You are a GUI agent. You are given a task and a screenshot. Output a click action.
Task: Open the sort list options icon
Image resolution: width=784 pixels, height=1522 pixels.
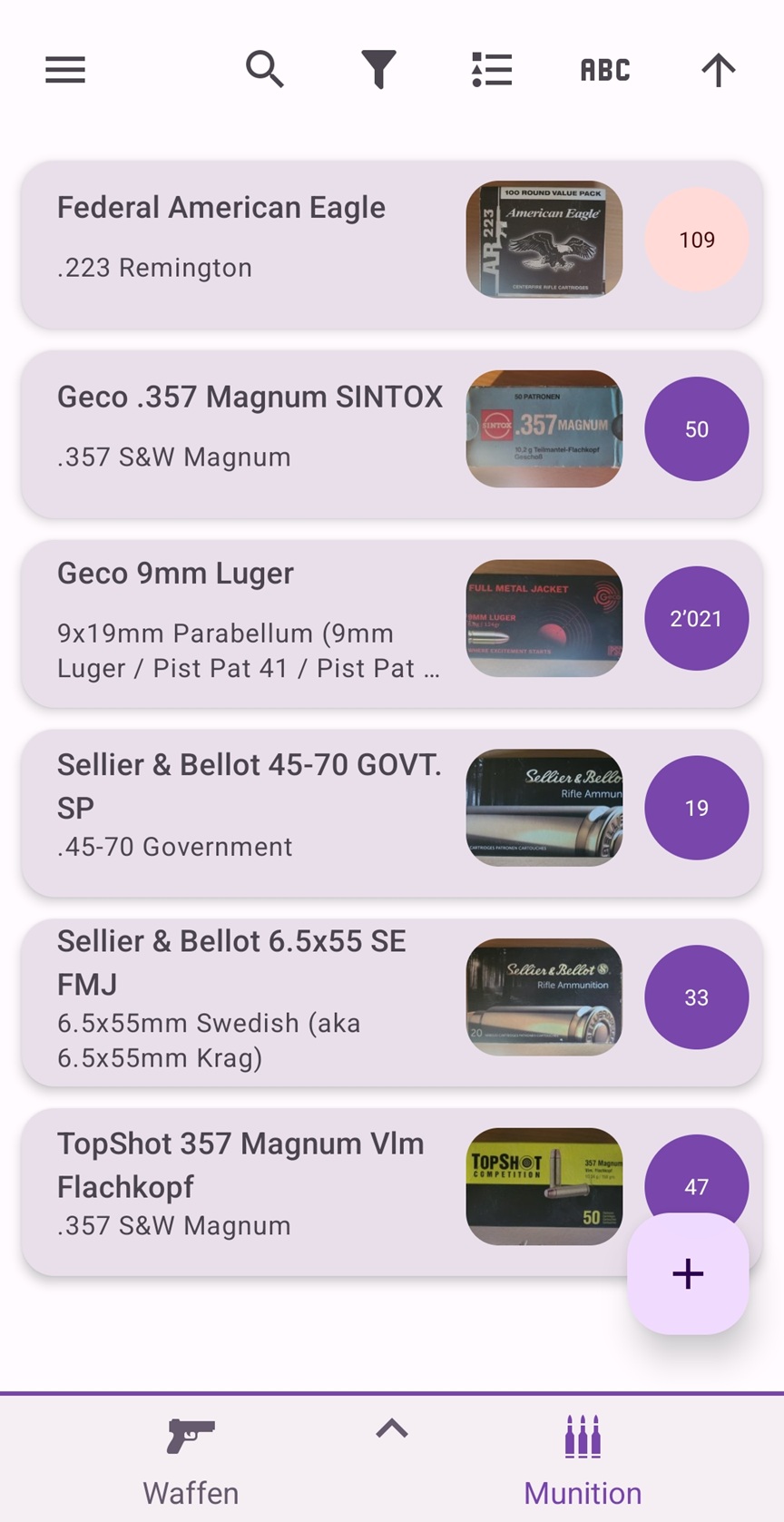click(491, 69)
